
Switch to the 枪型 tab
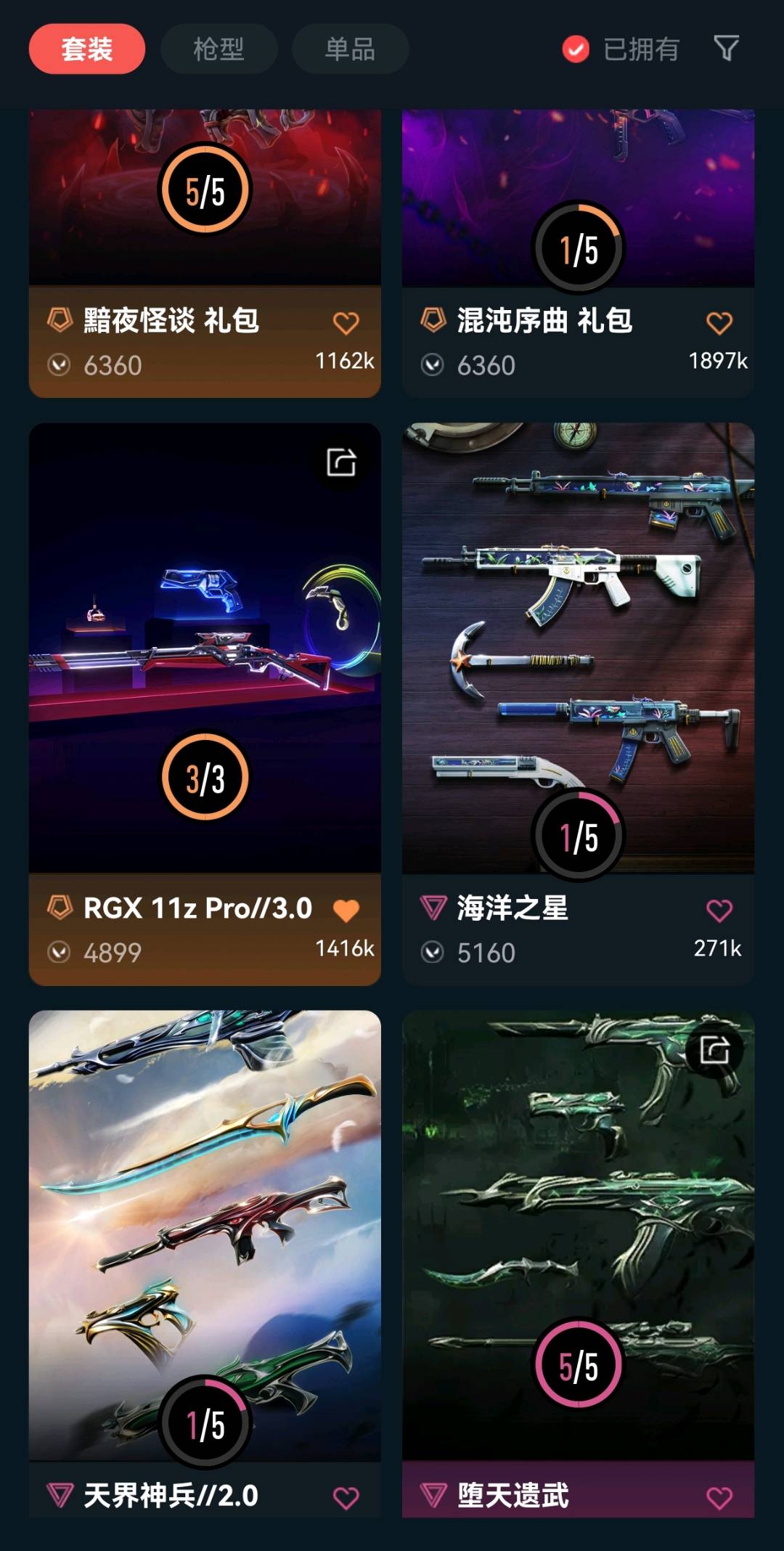tap(219, 49)
